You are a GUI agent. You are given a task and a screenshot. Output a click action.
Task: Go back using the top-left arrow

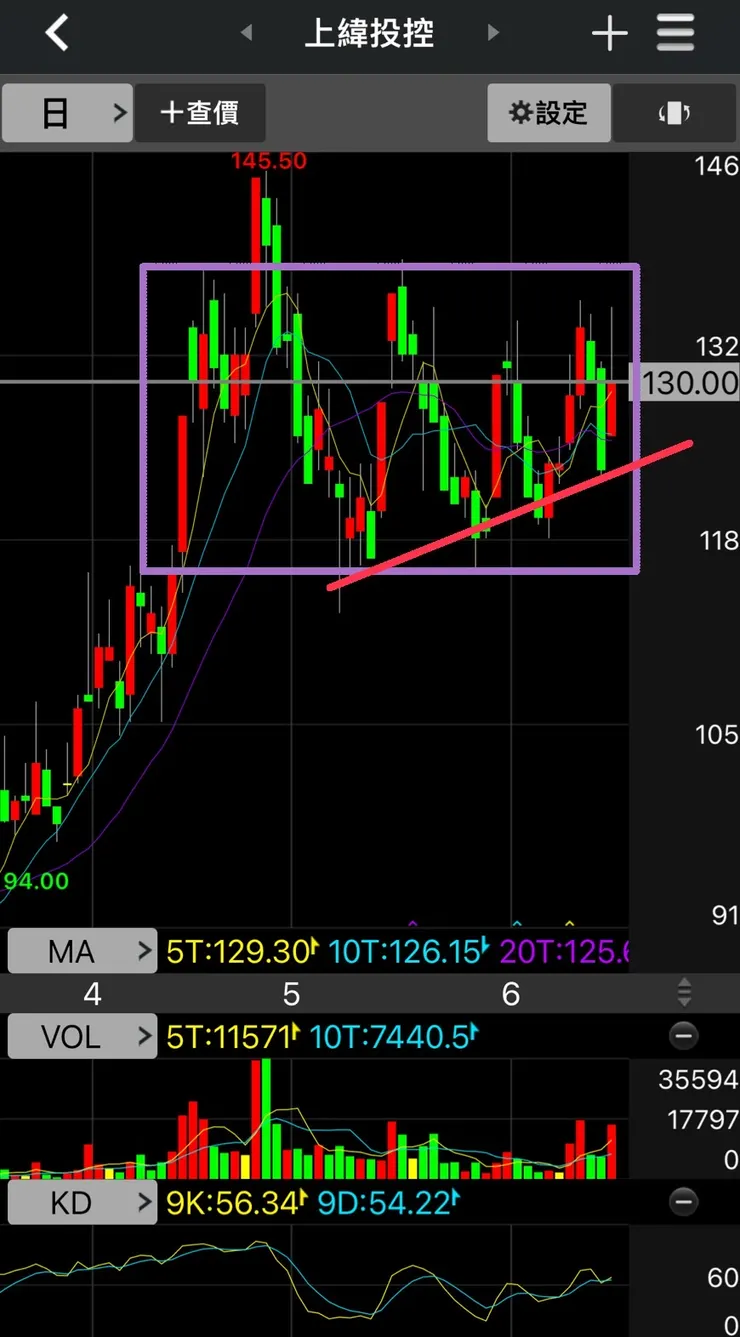(x=57, y=33)
